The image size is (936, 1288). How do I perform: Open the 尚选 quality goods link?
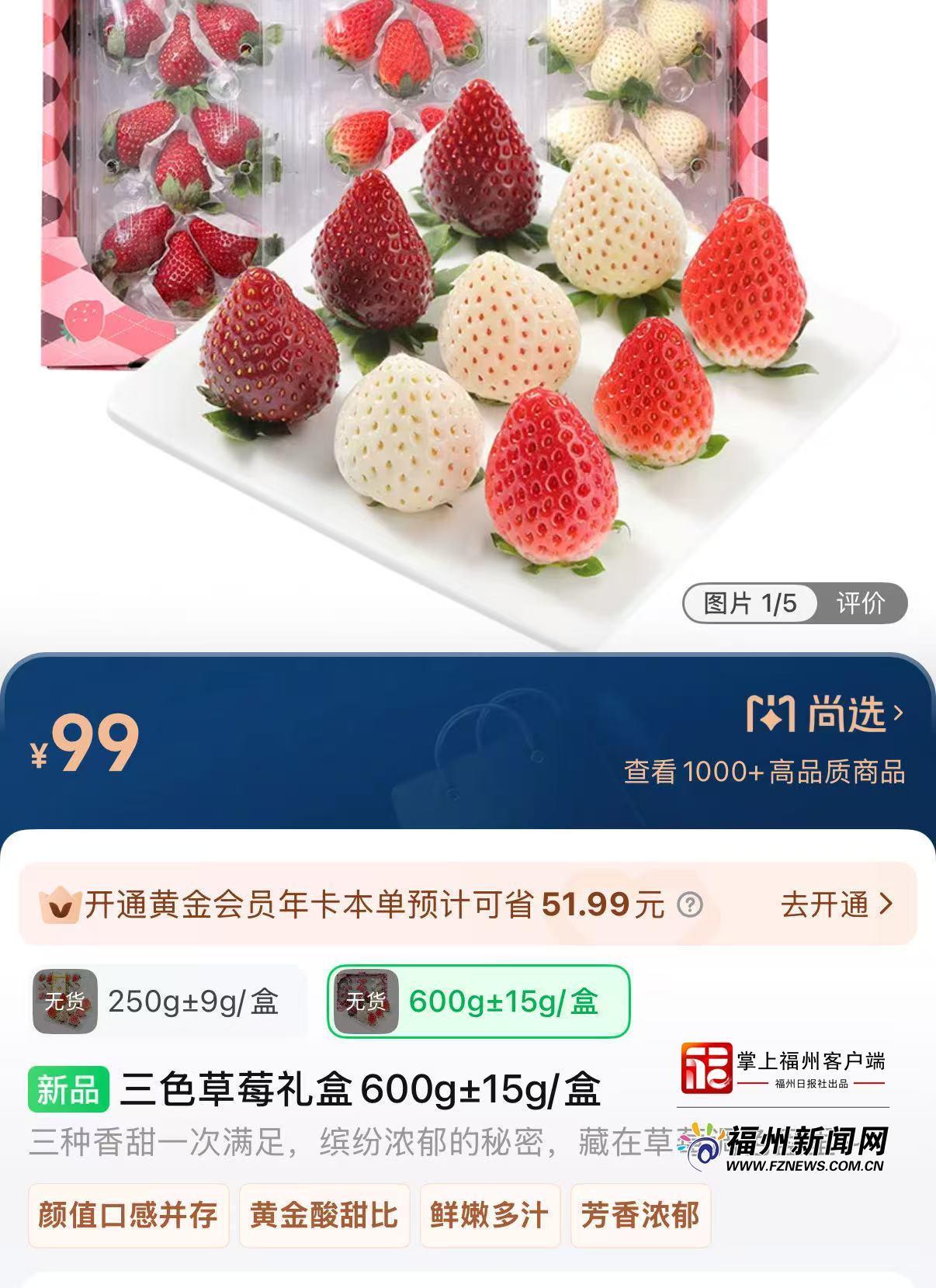(825, 714)
